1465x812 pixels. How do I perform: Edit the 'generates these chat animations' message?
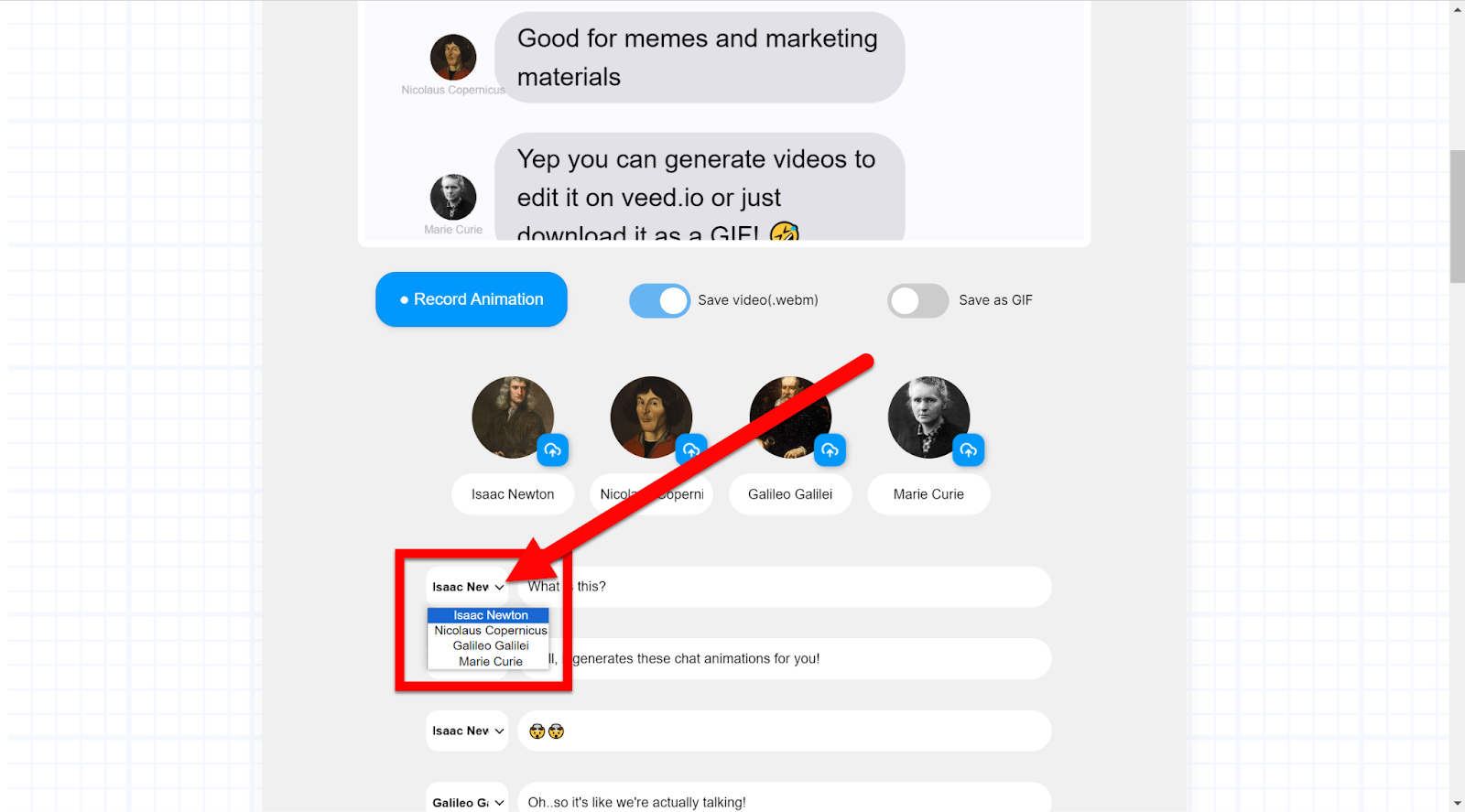[806, 659]
